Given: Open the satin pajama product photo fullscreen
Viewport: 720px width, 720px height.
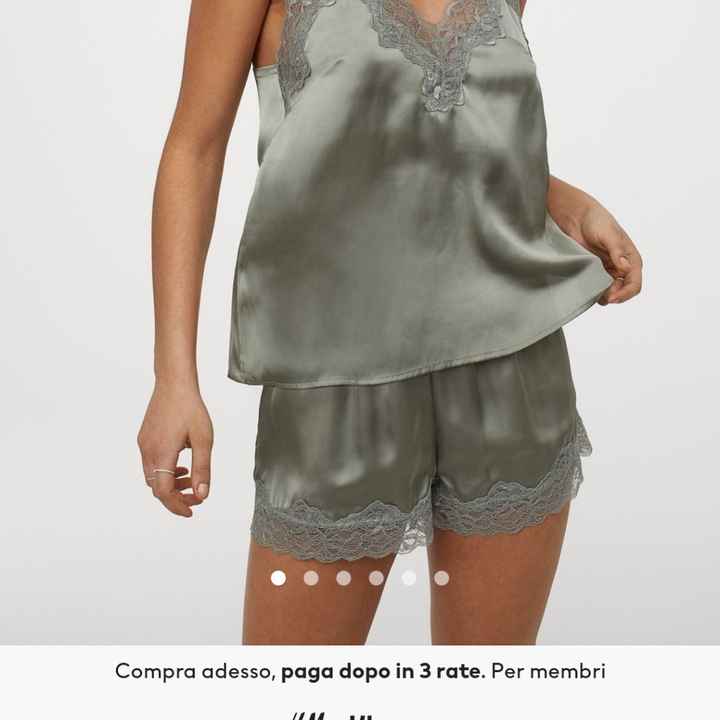Looking at the screenshot, I should coord(400,300).
